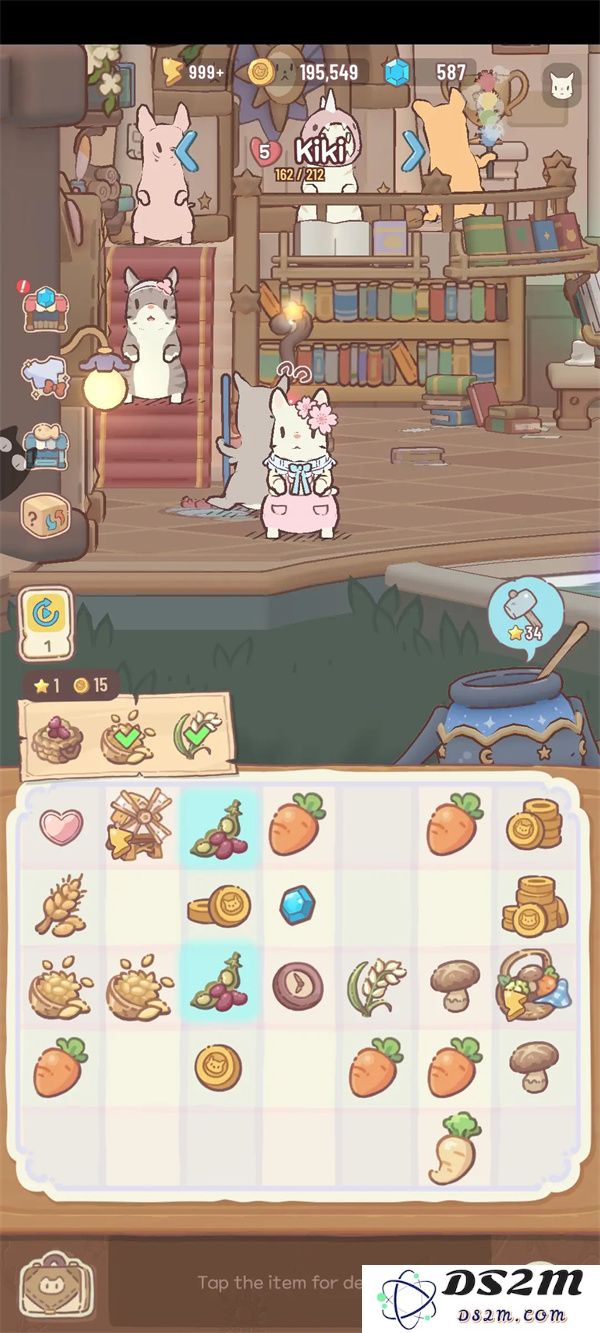Open the inventory bag button

(x=56, y=1288)
